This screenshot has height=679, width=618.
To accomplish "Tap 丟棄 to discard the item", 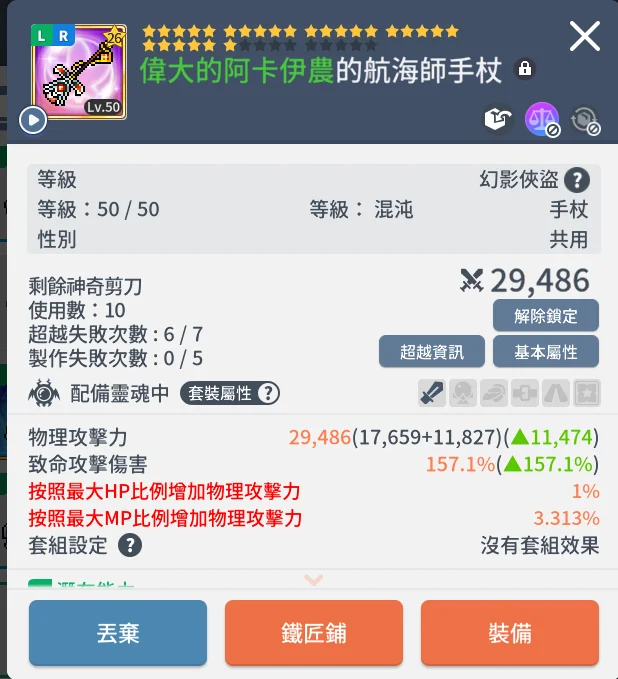I will 118,633.
